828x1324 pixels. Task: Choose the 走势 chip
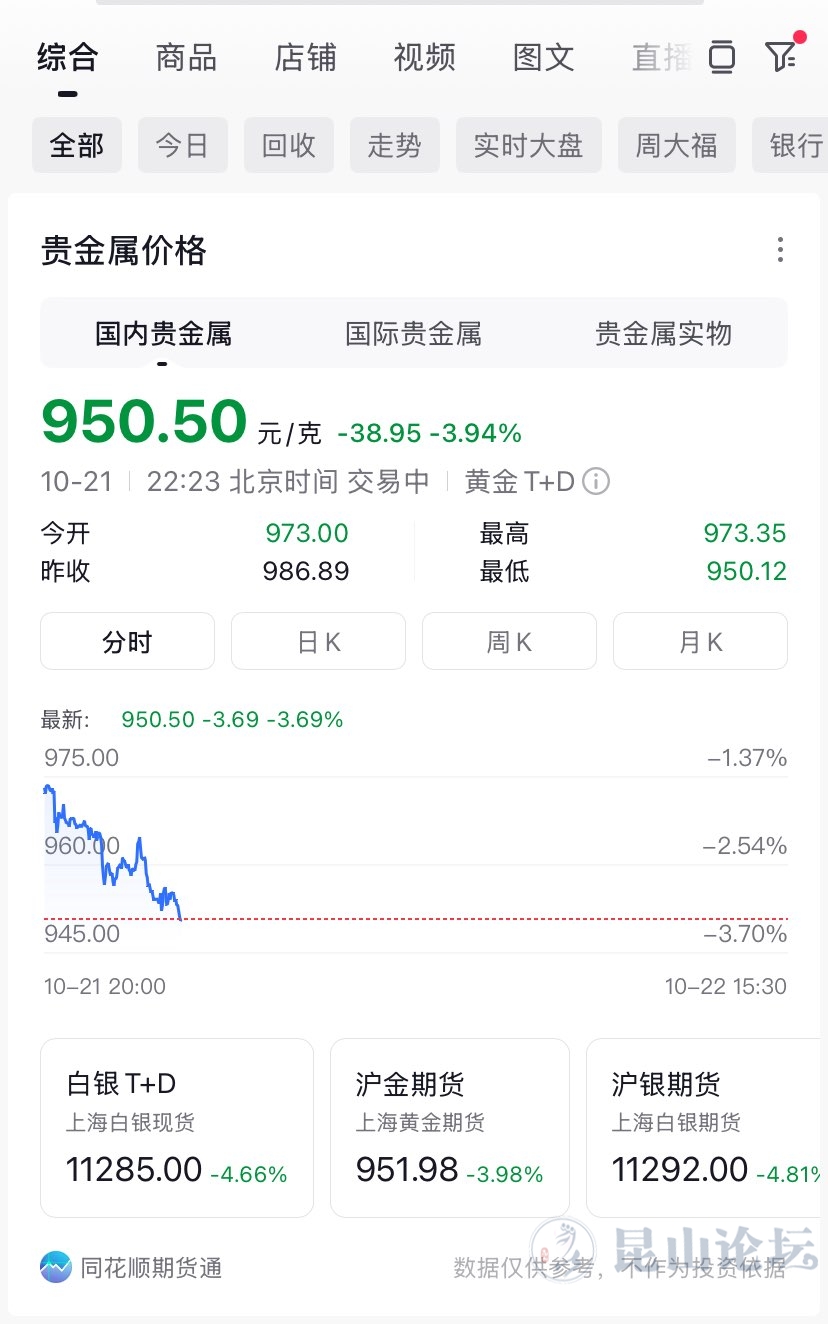pos(394,146)
